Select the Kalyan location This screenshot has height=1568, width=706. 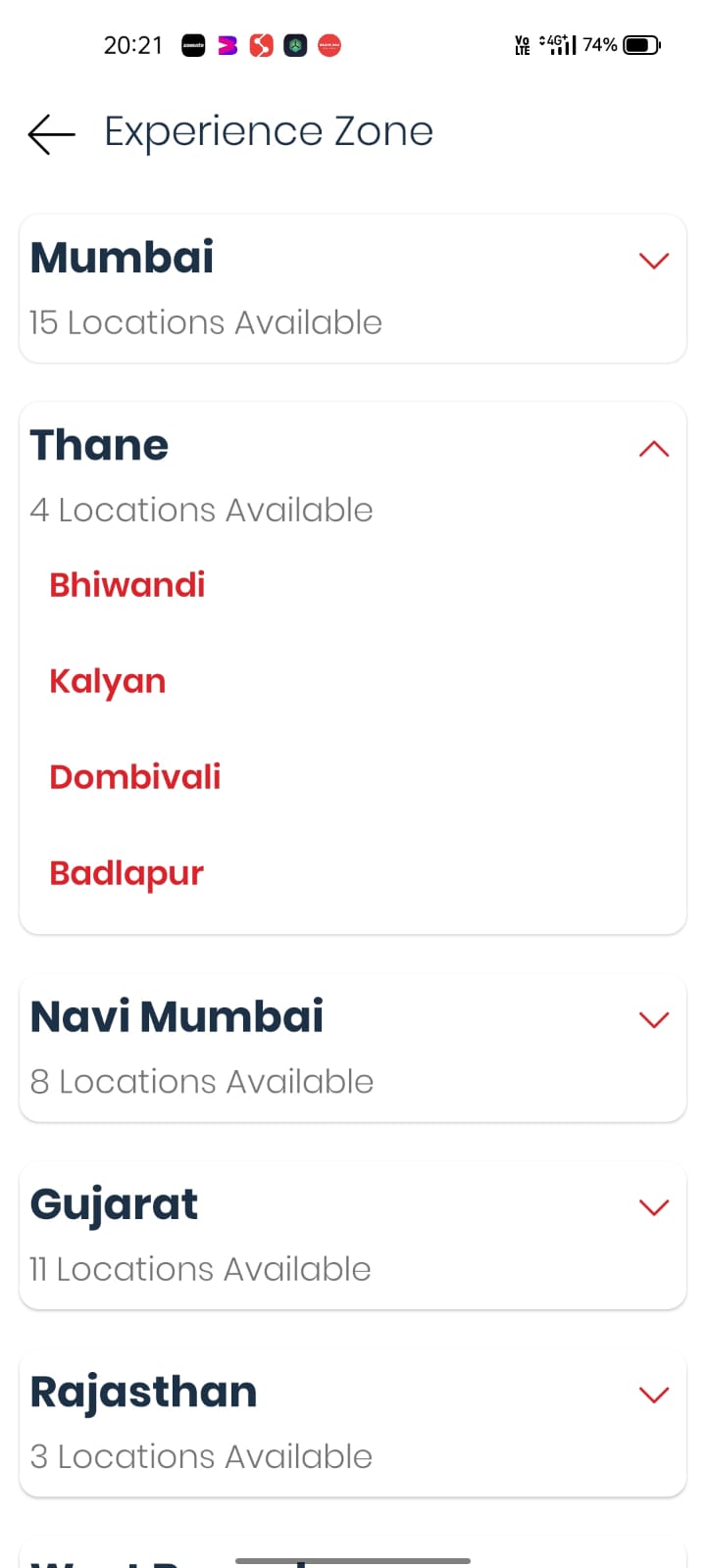coord(108,681)
